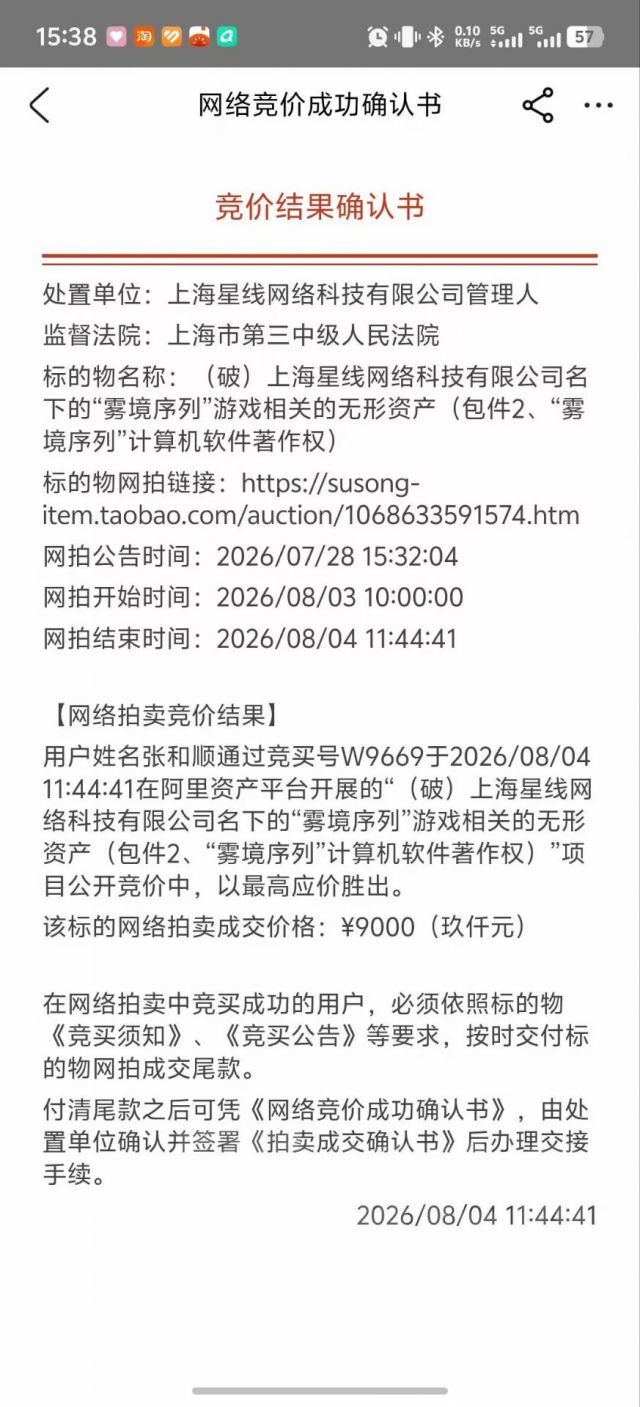Open the three-dot overflow menu
Screen dimensions: 640x1407
pos(599,105)
